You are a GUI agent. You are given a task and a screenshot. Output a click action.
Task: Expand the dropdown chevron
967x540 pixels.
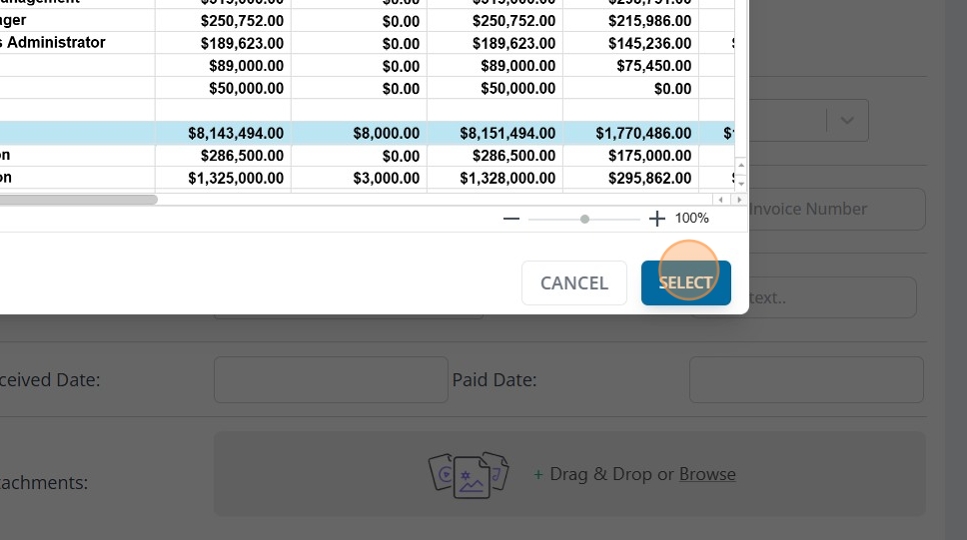(847, 120)
